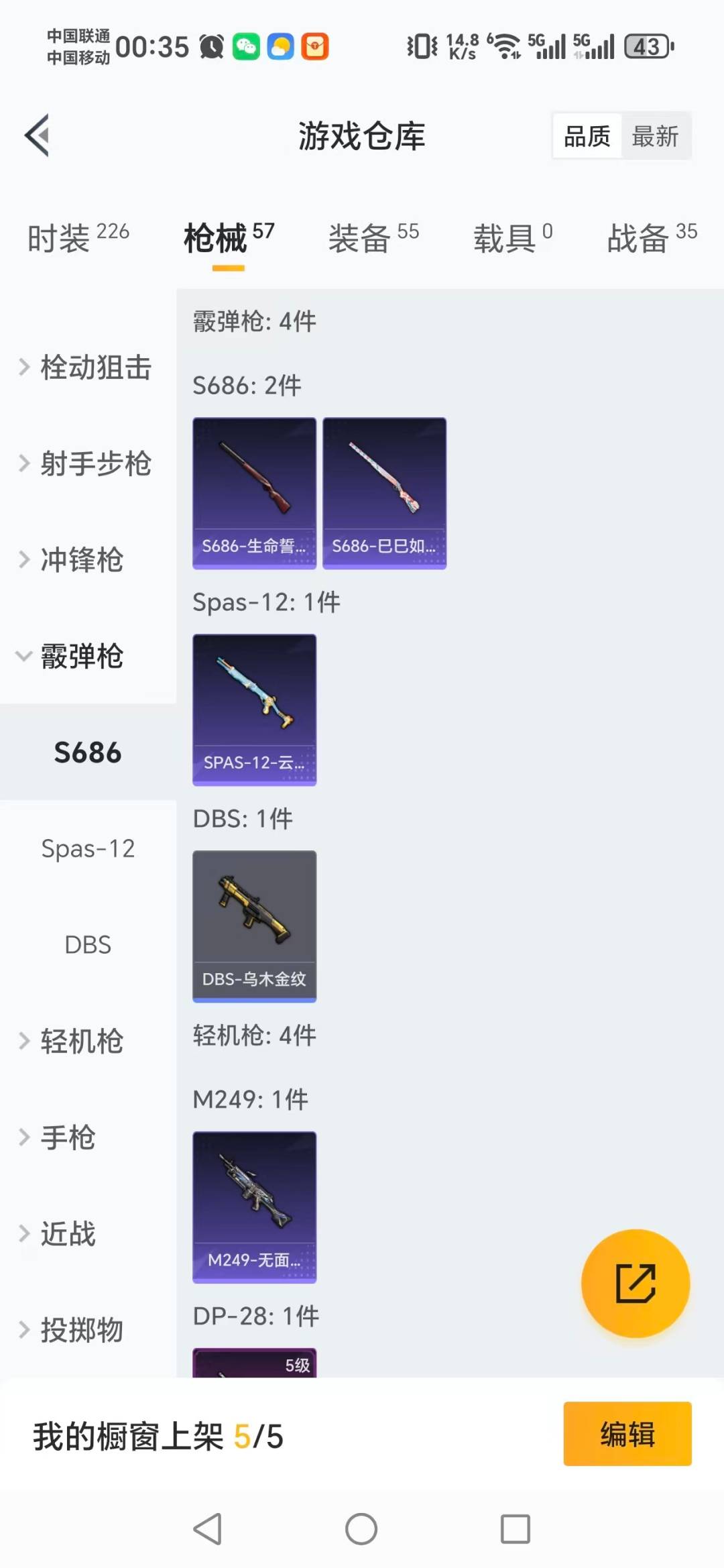Open the S686-生命誓约 weapon thumbnail
The width and height of the screenshot is (724, 1568).
click(254, 492)
